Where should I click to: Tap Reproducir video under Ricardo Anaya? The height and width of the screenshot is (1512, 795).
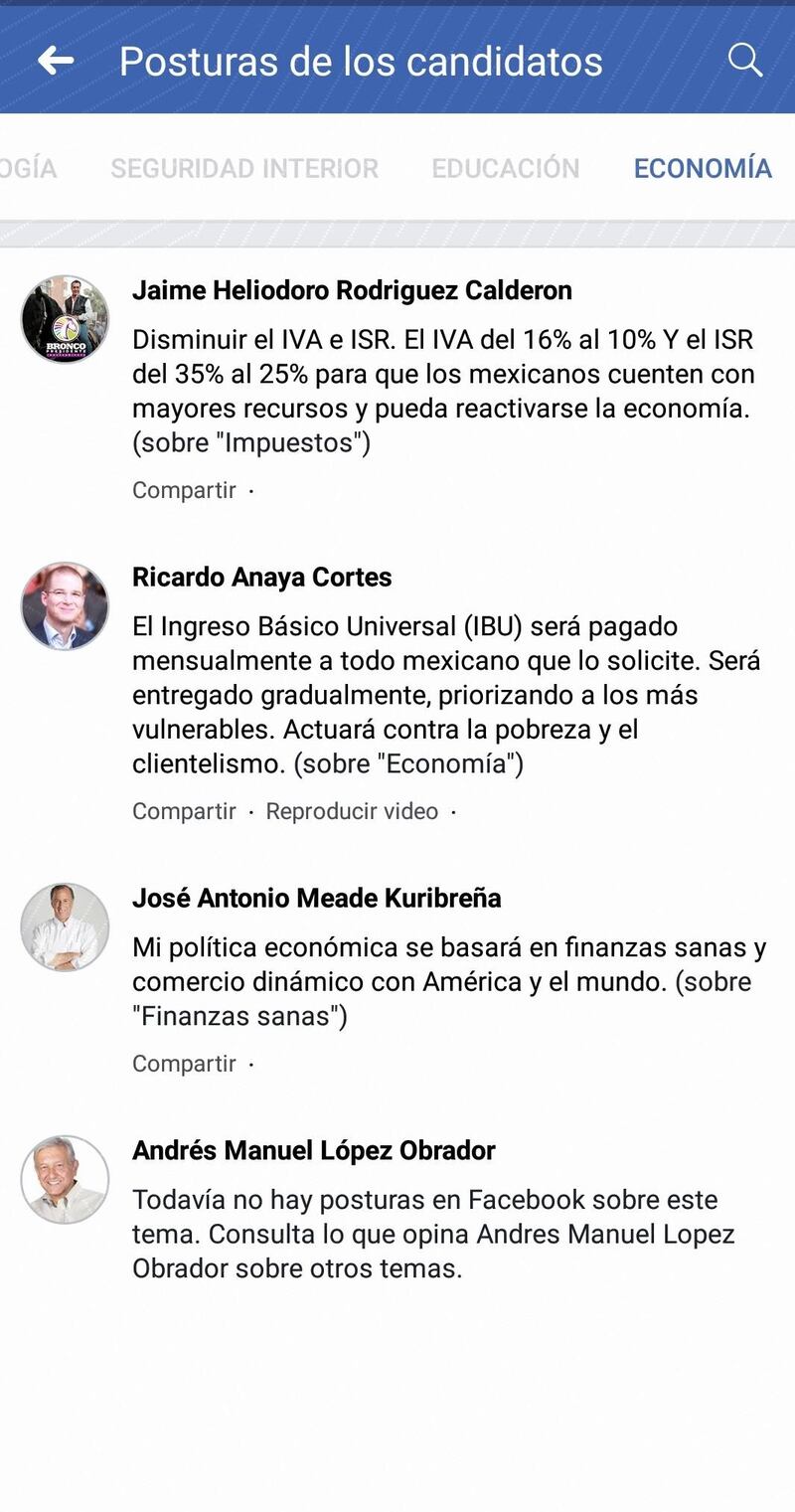tap(352, 811)
